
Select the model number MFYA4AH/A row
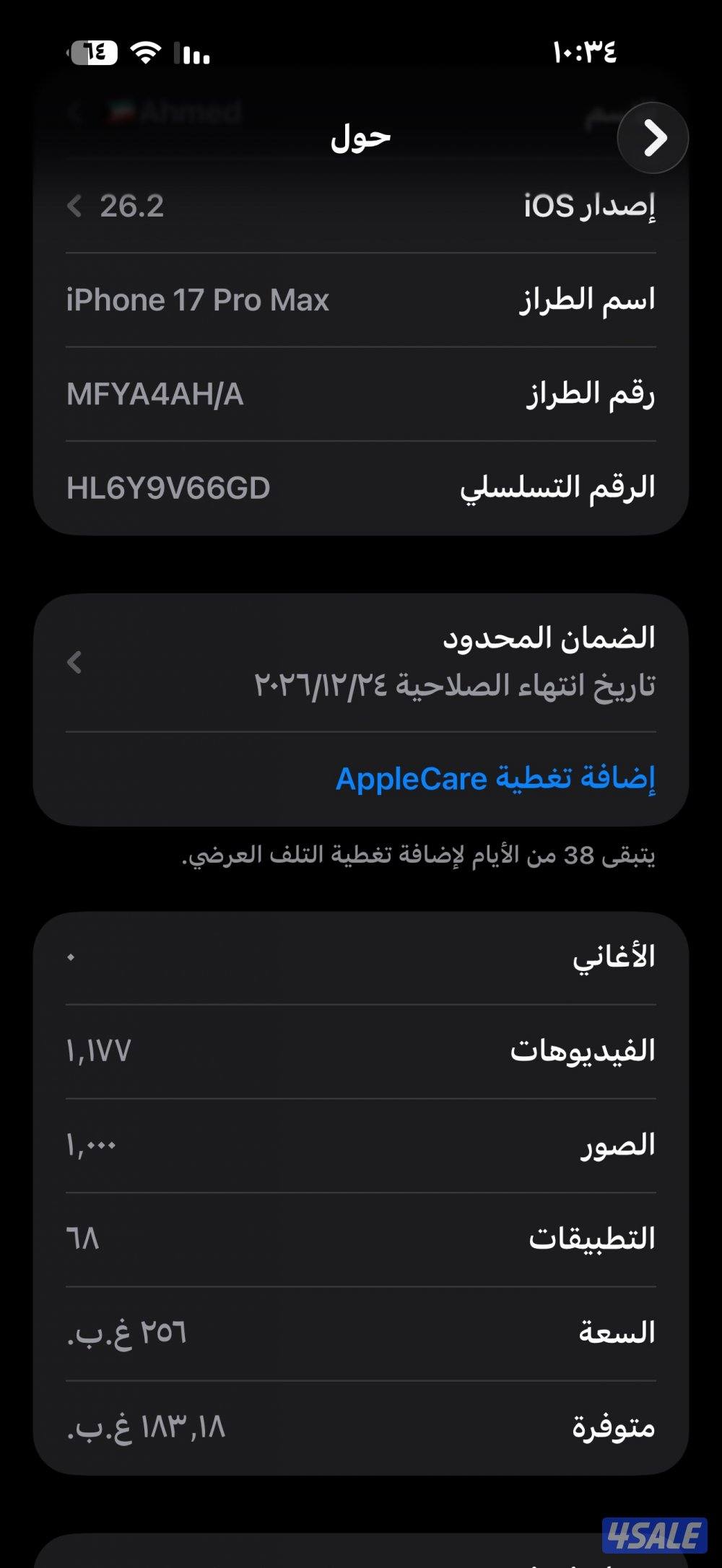tap(361, 394)
